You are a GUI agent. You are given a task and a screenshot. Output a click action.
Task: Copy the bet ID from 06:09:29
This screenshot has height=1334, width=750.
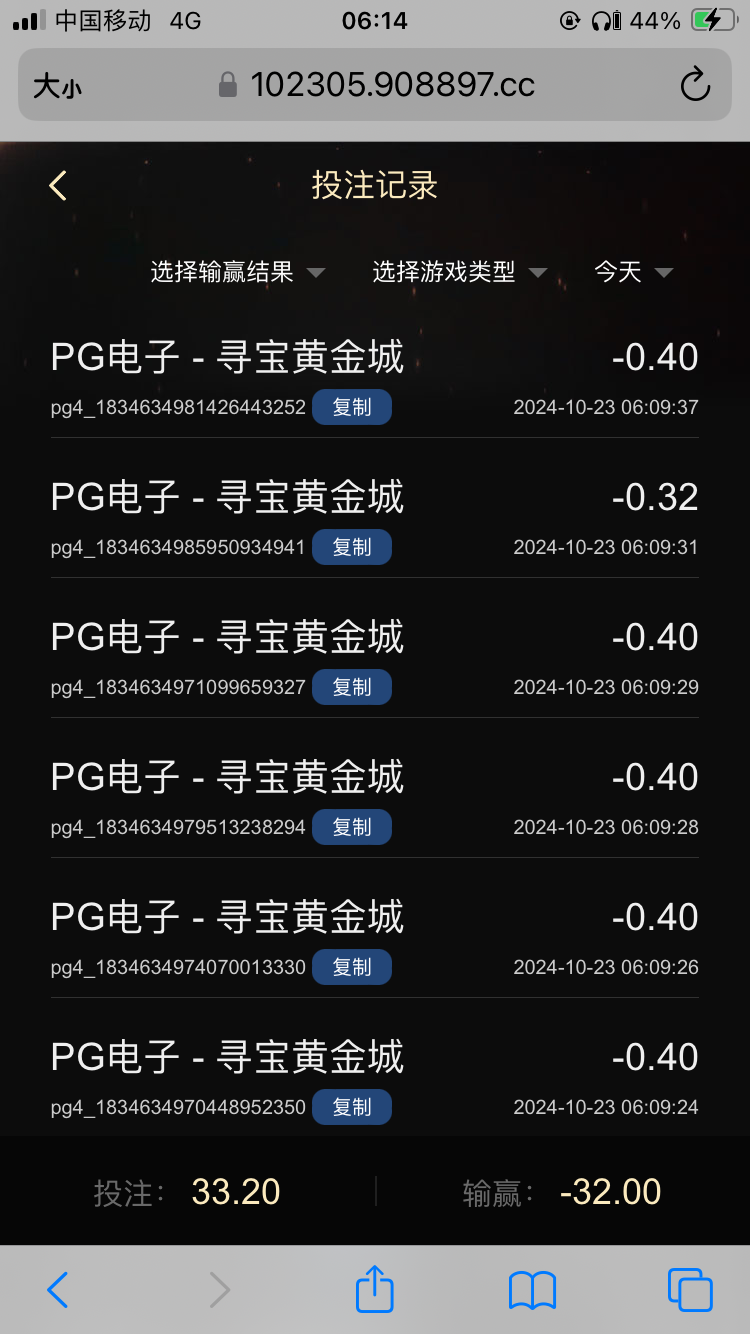click(x=351, y=688)
